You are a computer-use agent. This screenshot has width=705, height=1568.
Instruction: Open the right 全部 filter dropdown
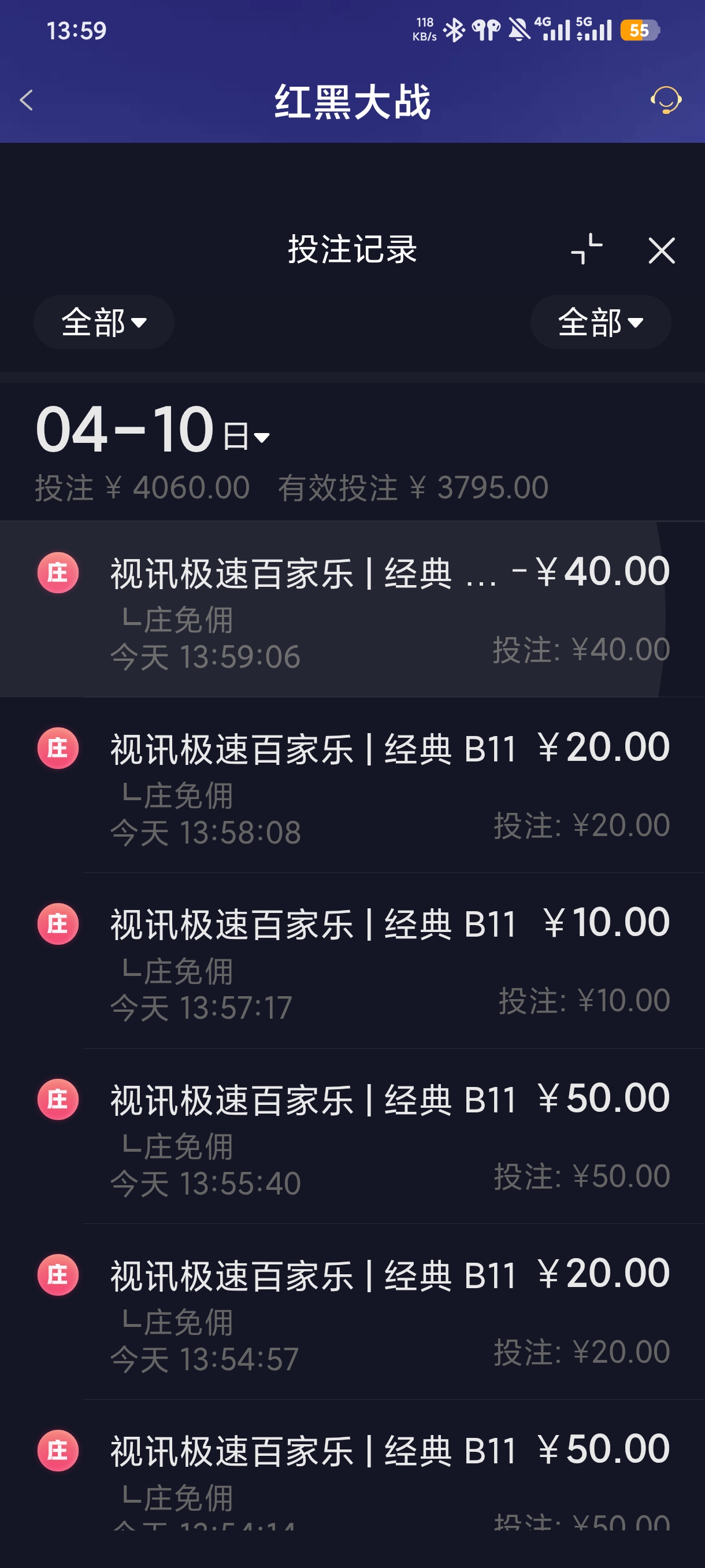(600, 322)
